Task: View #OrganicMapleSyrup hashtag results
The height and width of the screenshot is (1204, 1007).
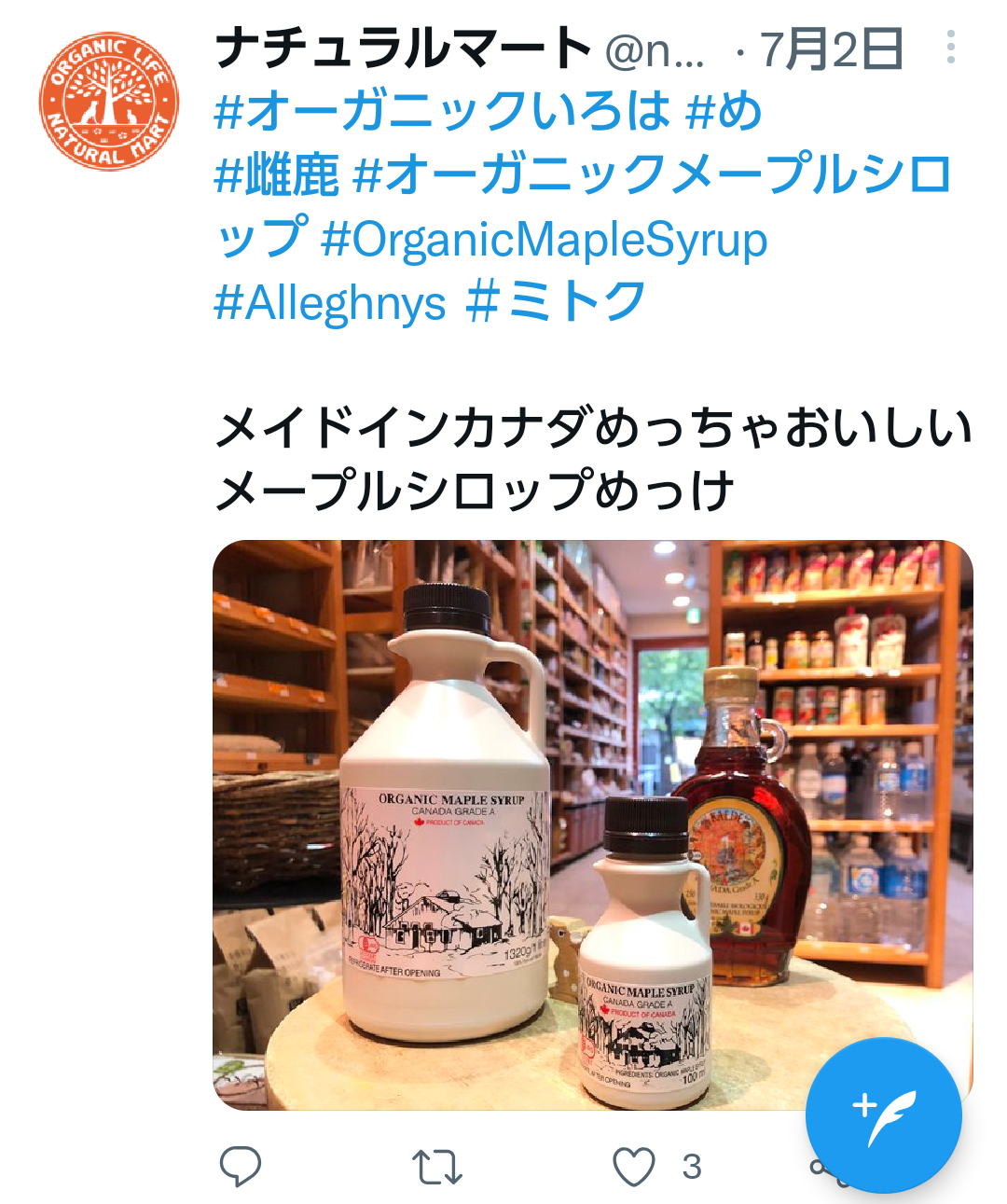Action: click(544, 240)
